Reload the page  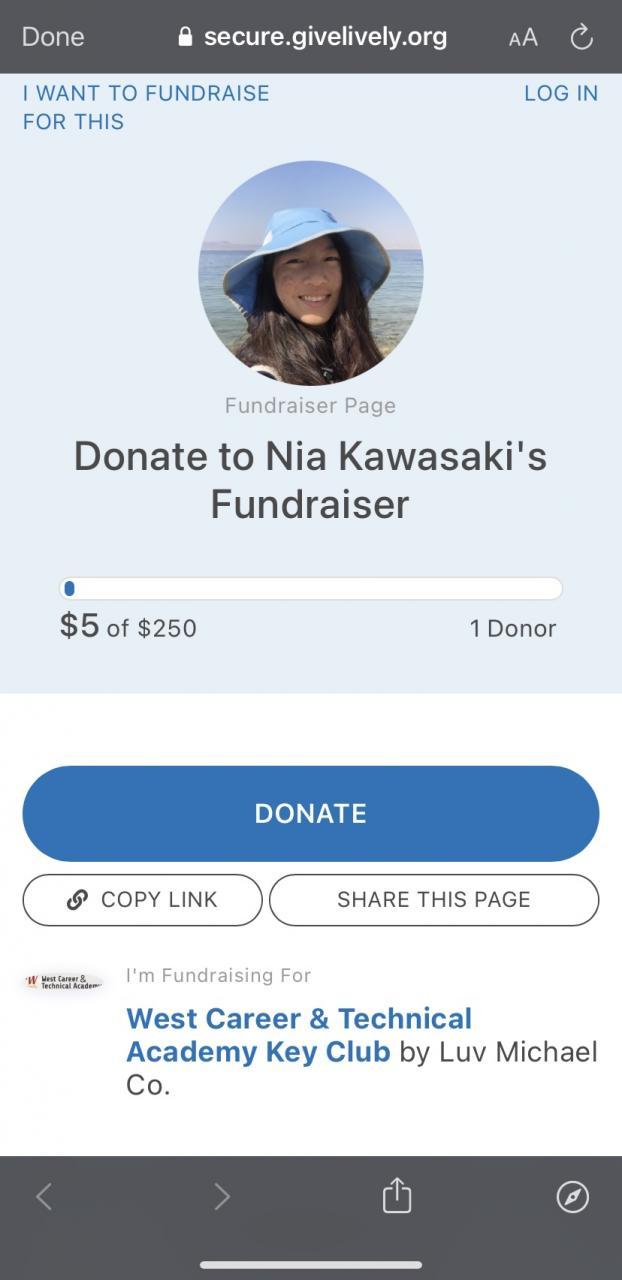point(581,38)
